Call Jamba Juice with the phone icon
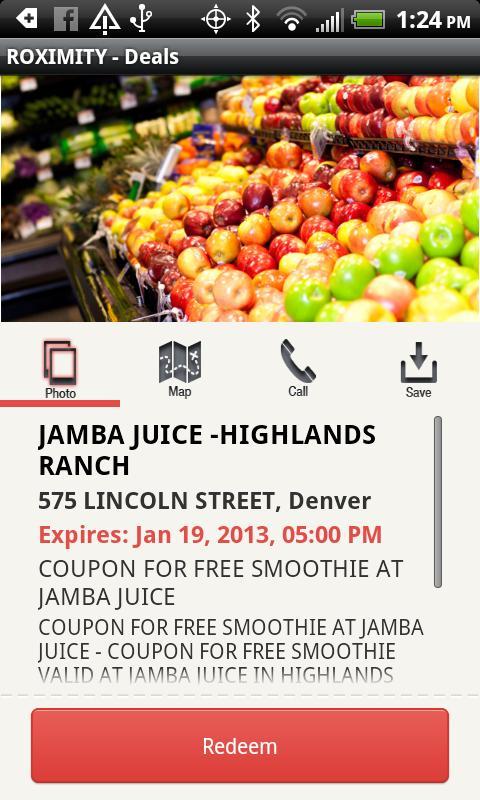Screen dimensions: 480x800 click(298, 369)
